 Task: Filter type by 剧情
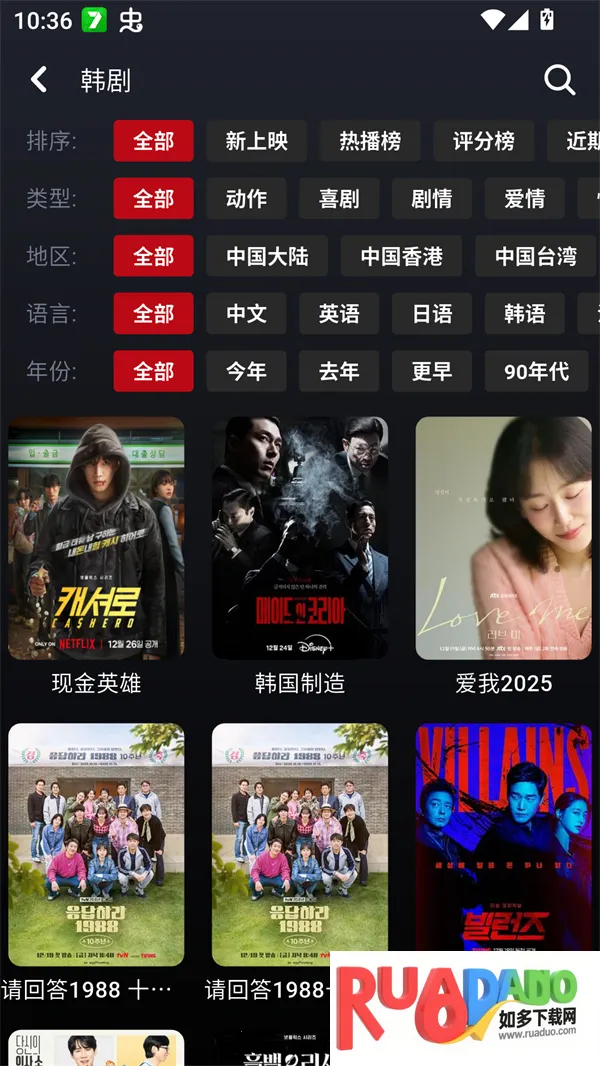pyautogui.click(x=432, y=199)
